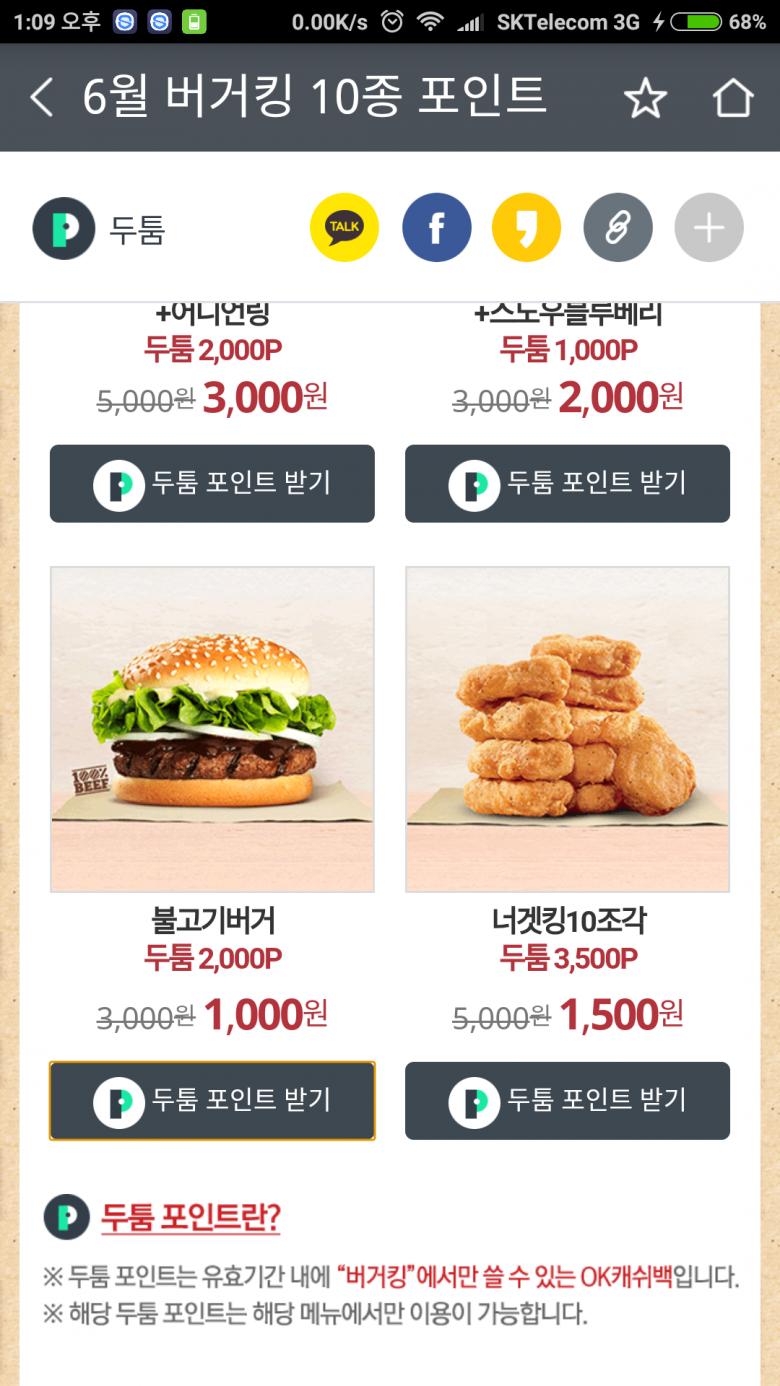Screen dimensions: 780x1386
Task: Go to home via the house icon
Action: (x=732, y=98)
